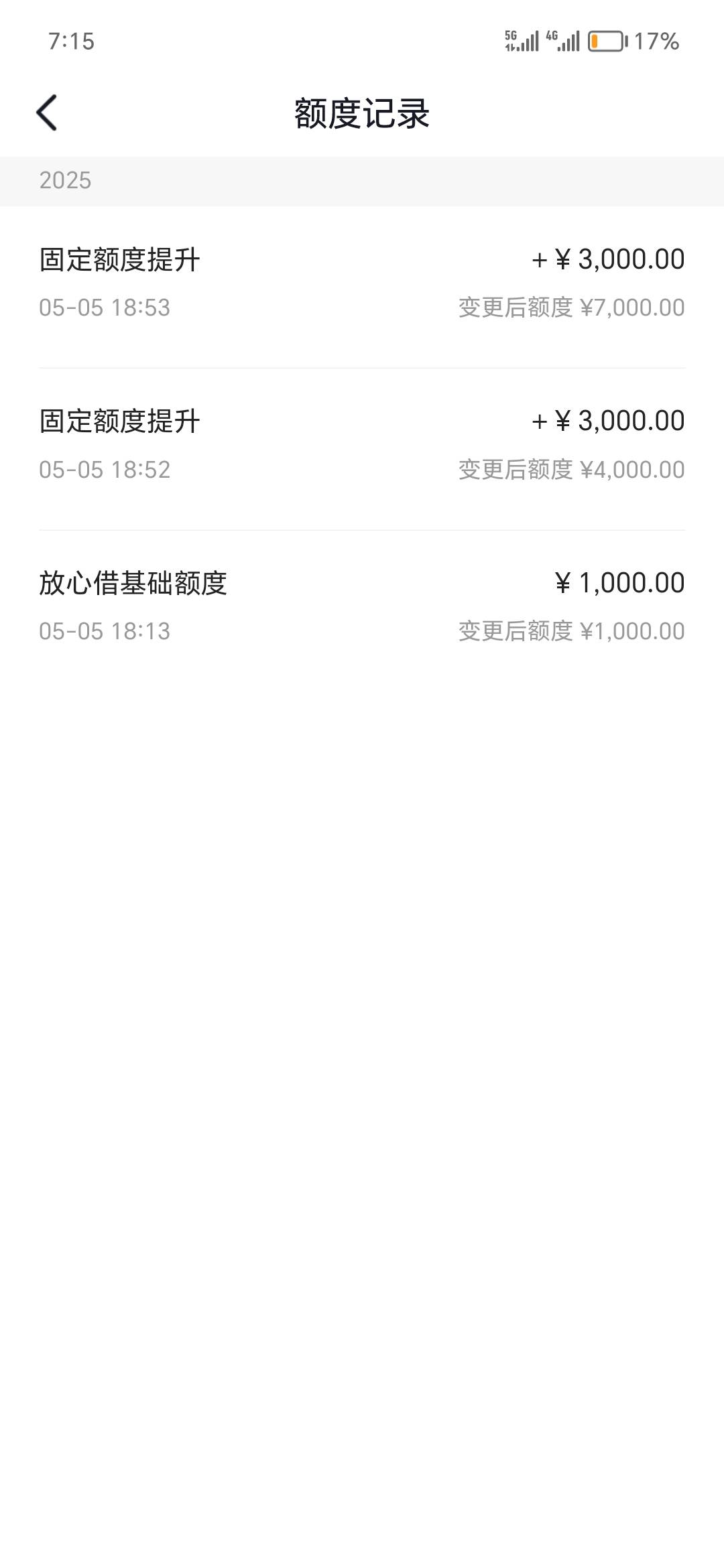Go back from the 额度记录 page

point(46,113)
